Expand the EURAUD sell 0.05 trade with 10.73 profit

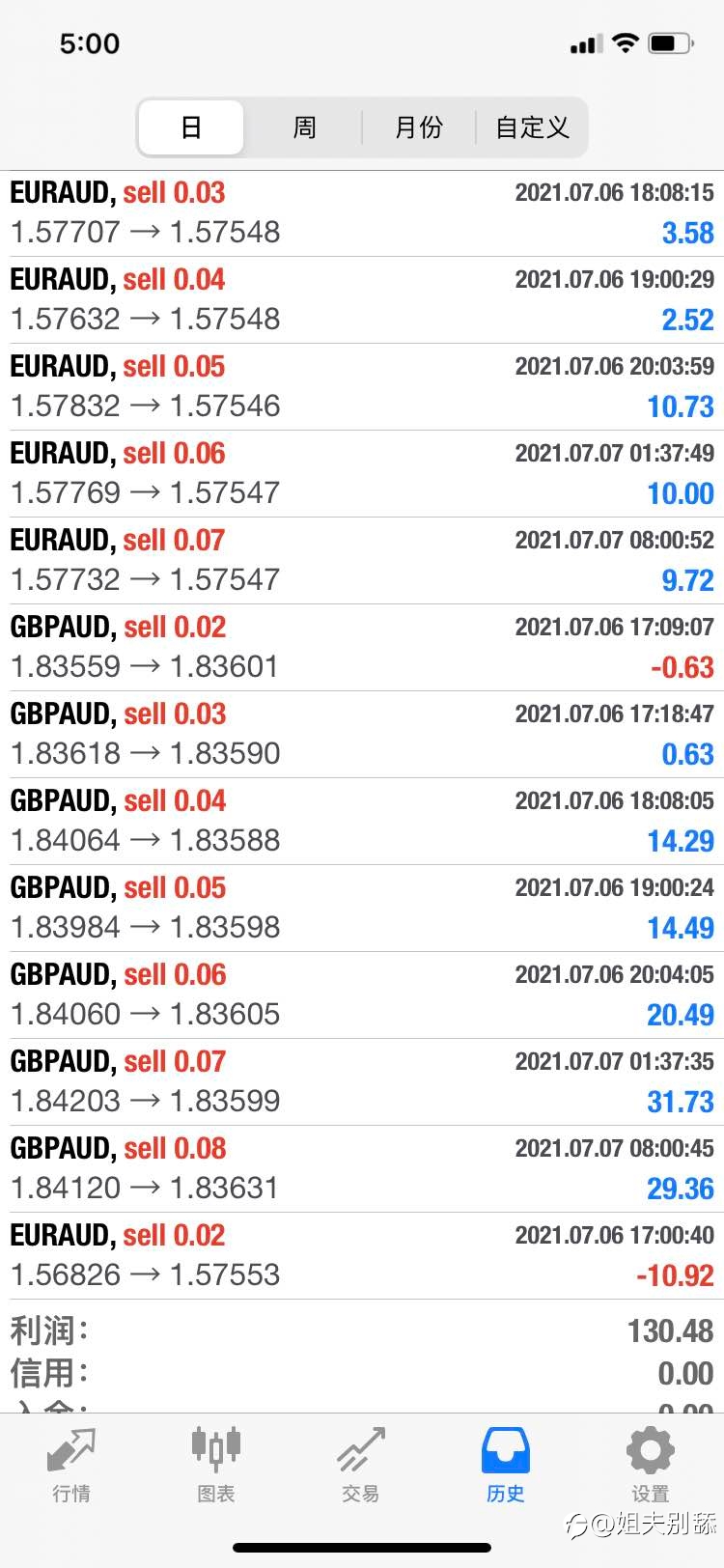(x=362, y=387)
